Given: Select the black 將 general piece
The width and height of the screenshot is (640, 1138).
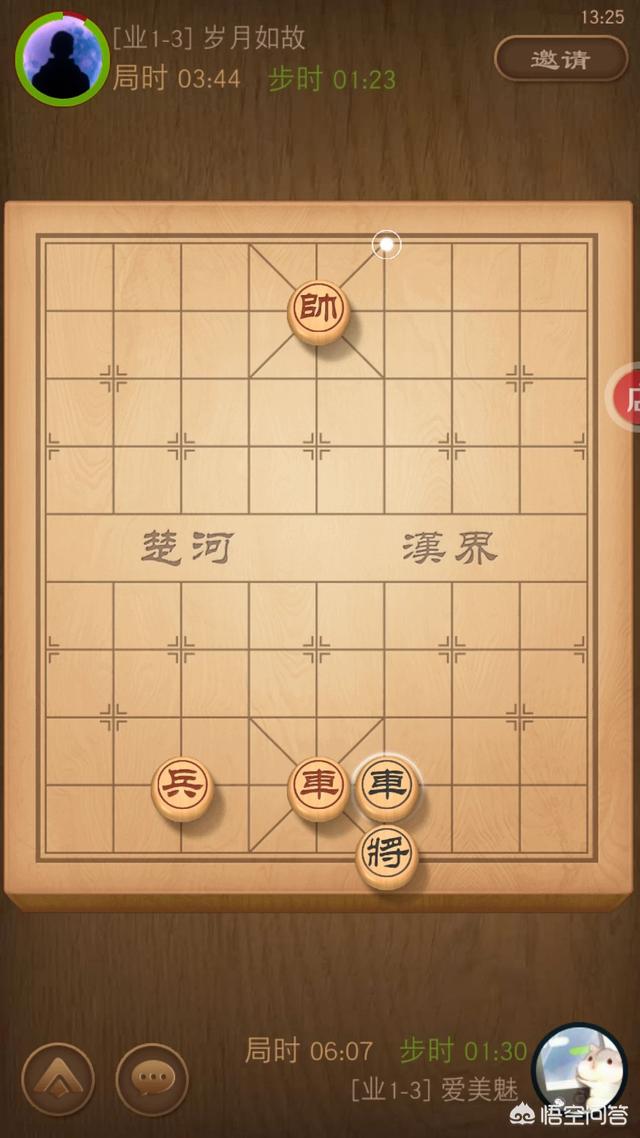Looking at the screenshot, I should pyautogui.click(x=387, y=856).
